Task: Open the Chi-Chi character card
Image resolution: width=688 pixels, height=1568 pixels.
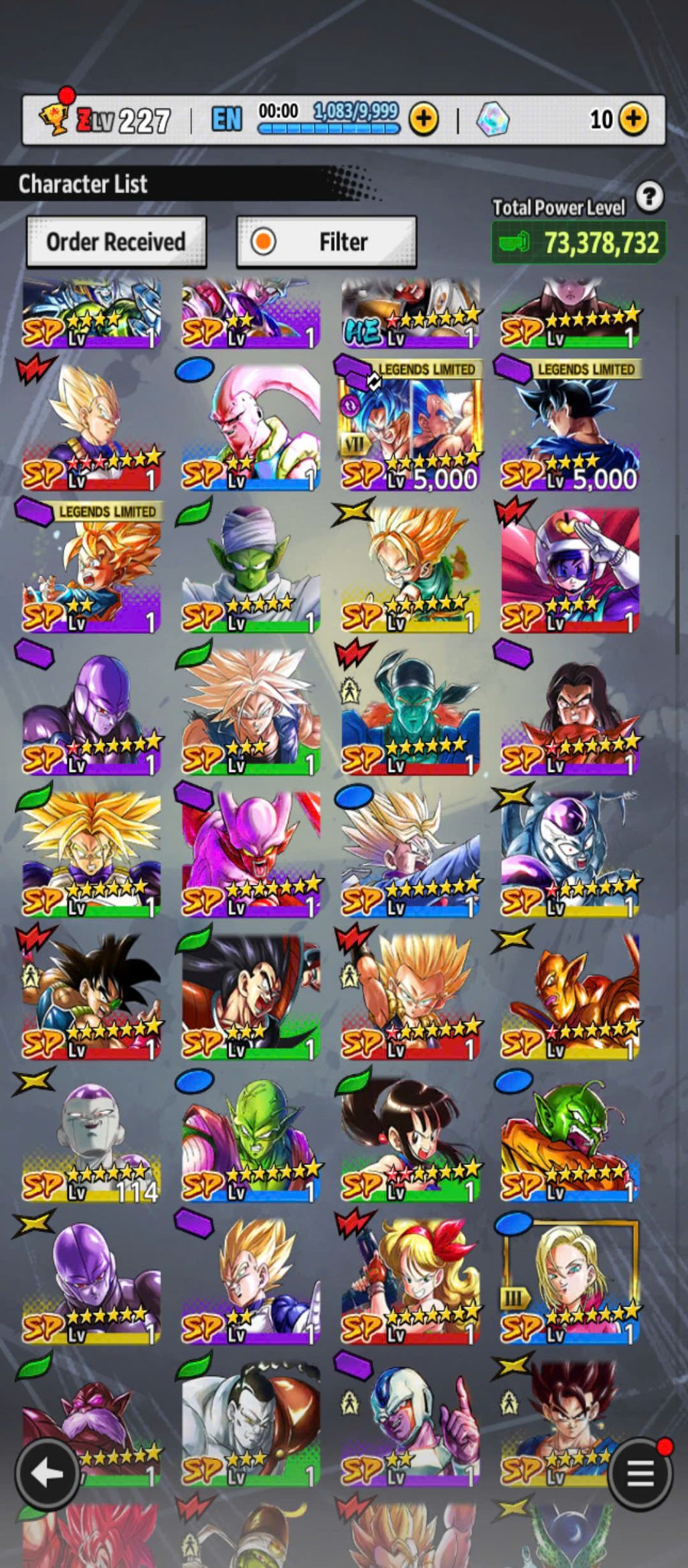Action: 410,1138
